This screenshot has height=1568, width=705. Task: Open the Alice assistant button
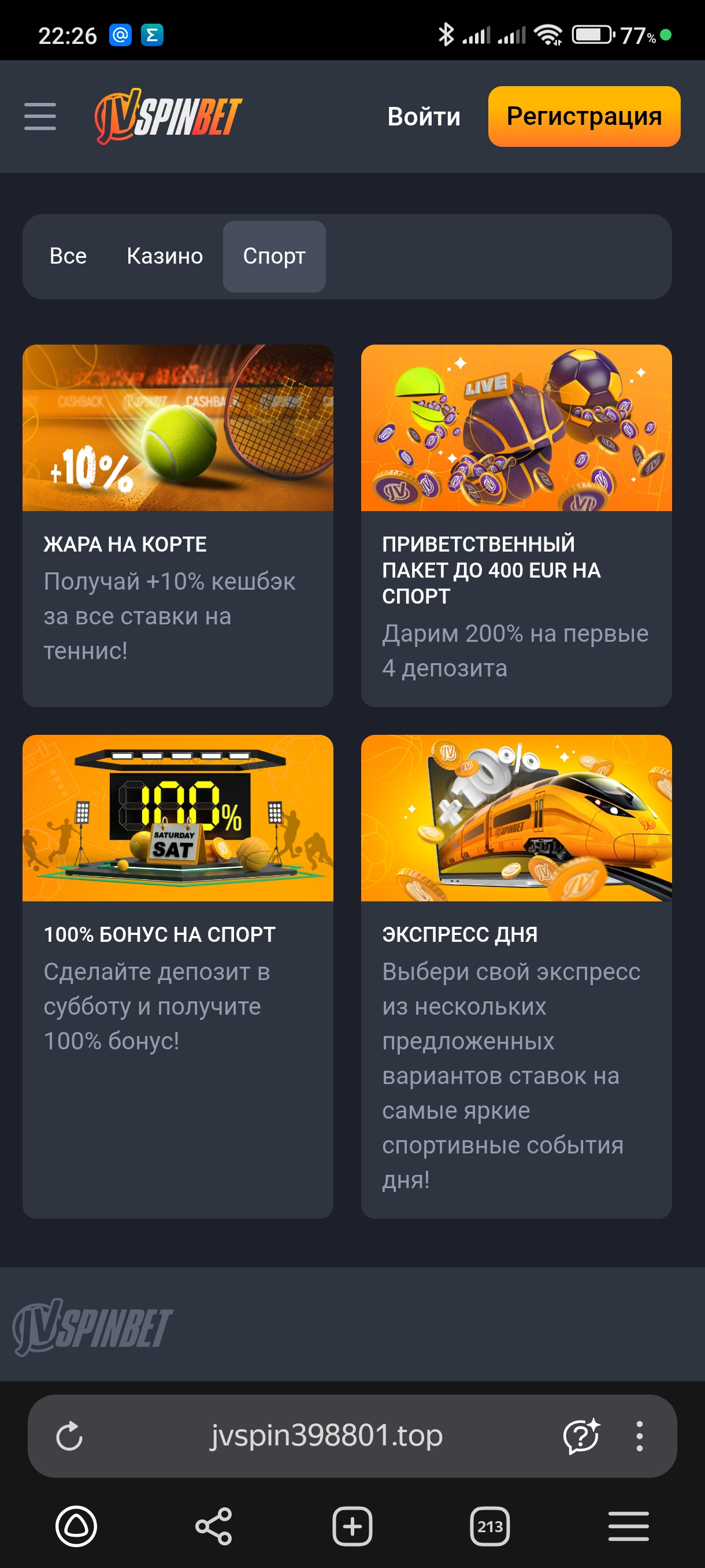(76, 1526)
